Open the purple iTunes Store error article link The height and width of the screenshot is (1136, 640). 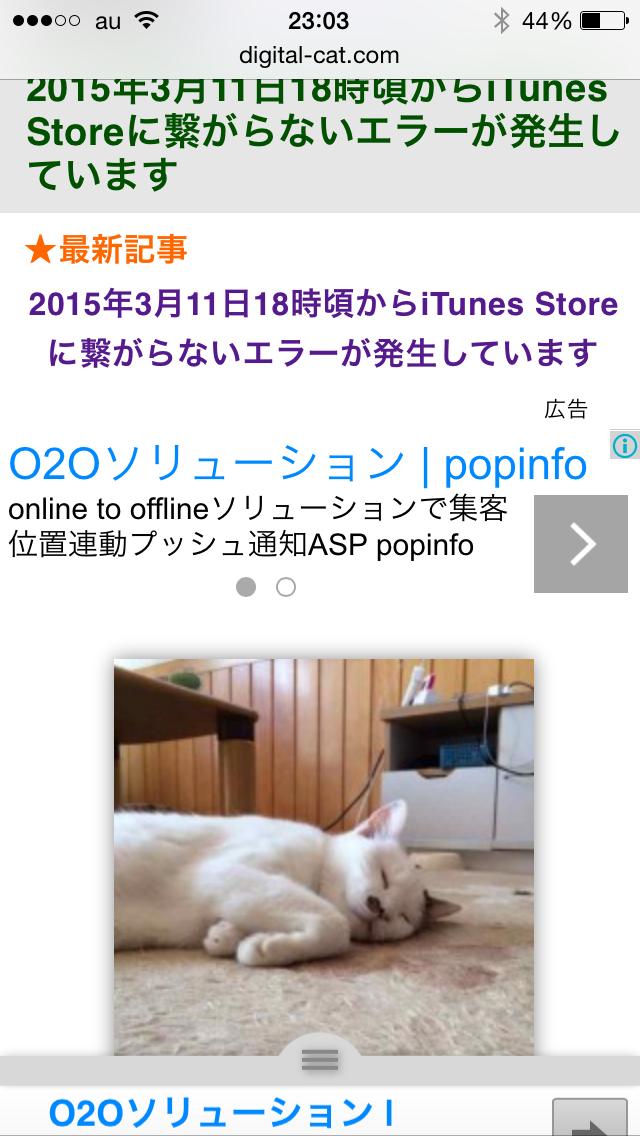click(x=323, y=328)
